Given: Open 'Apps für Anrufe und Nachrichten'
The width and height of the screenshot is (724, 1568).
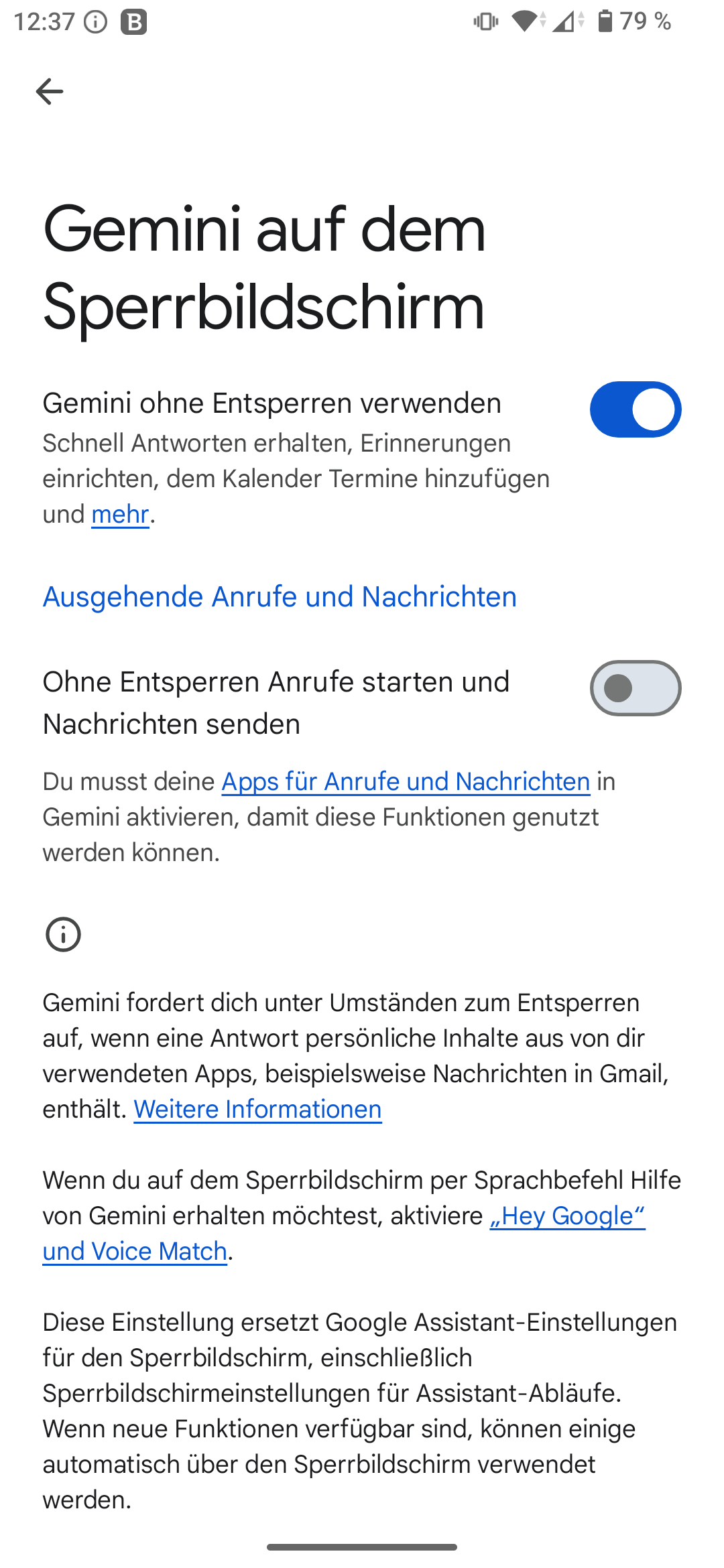Looking at the screenshot, I should tap(406, 781).
